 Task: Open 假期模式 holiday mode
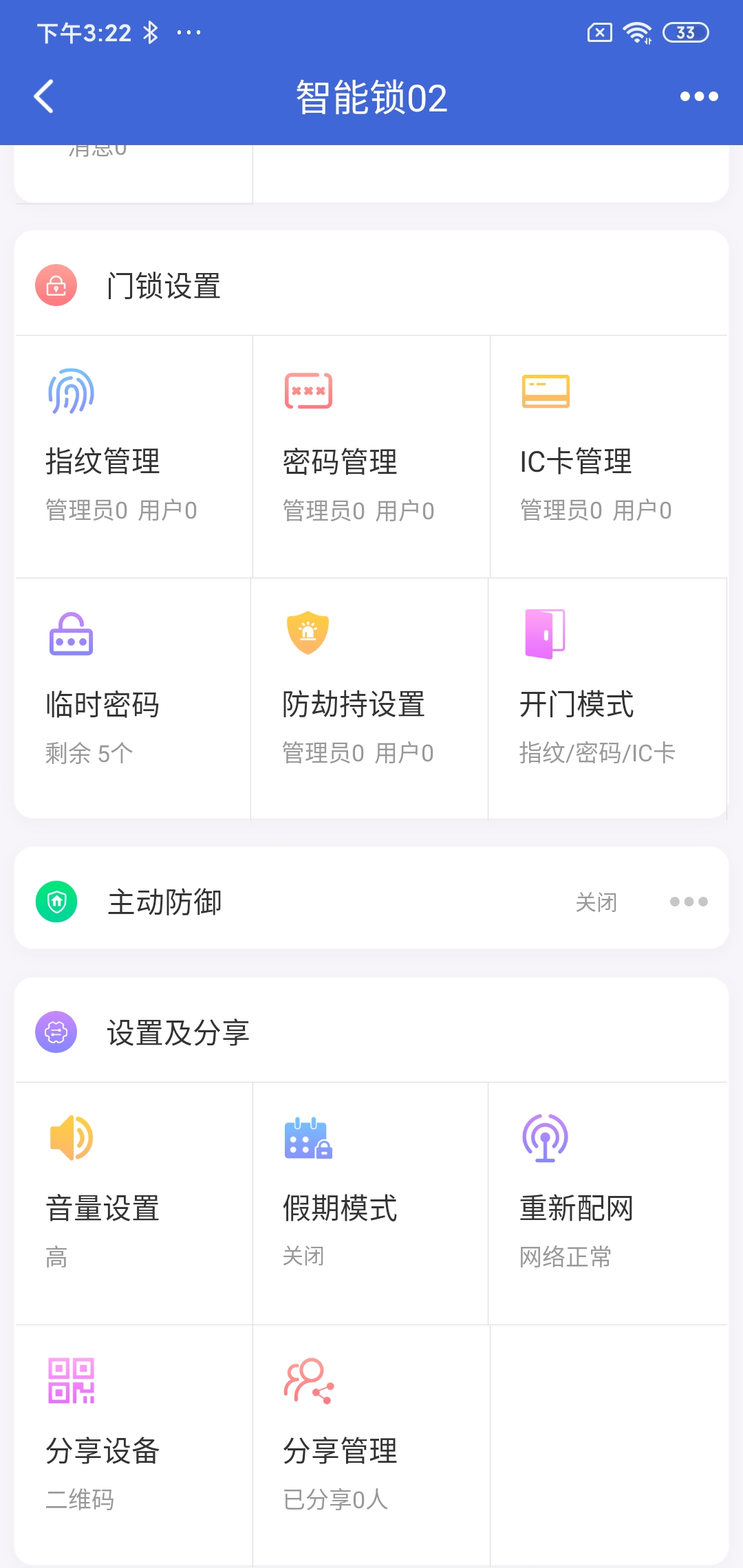(x=370, y=1204)
